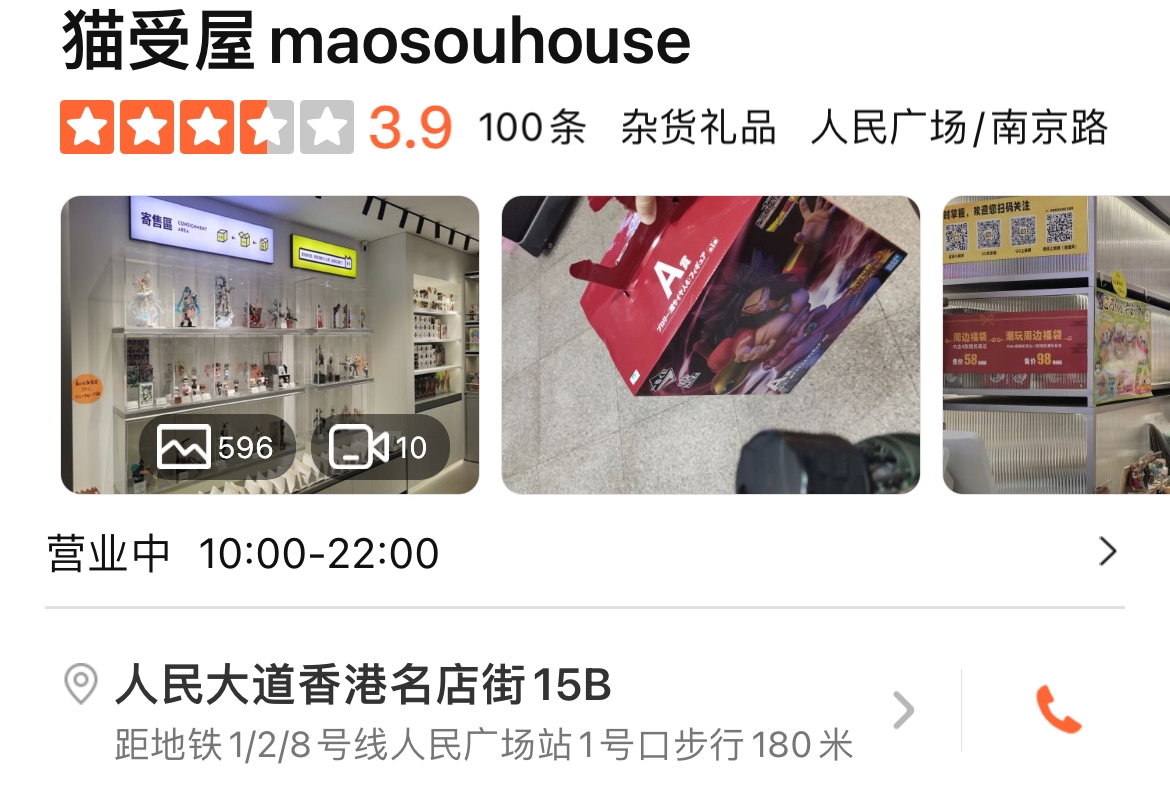
Task: Open the store photo showing consignment shelves
Action: tap(270, 300)
